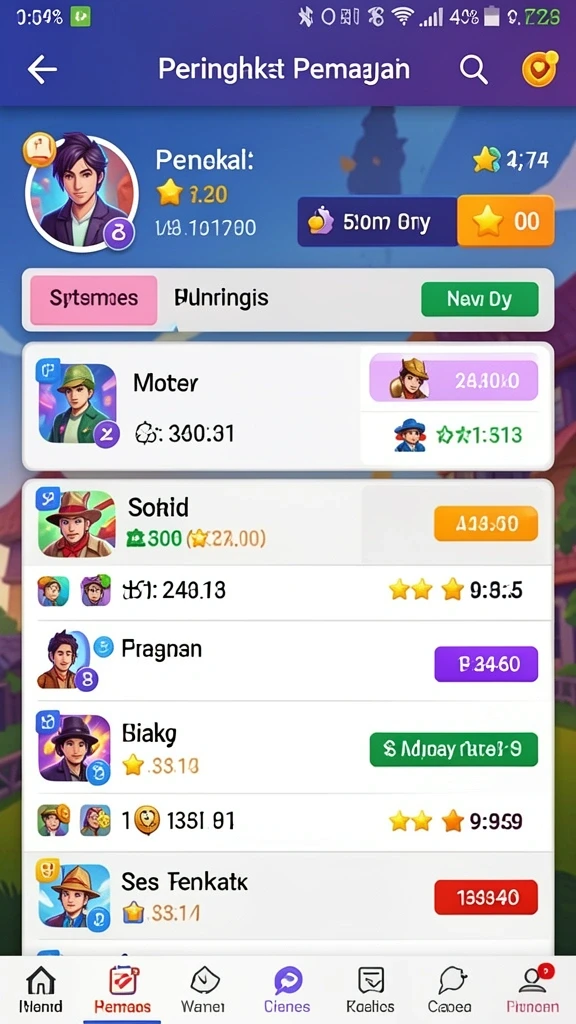Switch to the Bunringis tab
Viewport: 576px width, 1024px height.
[x=221, y=298]
